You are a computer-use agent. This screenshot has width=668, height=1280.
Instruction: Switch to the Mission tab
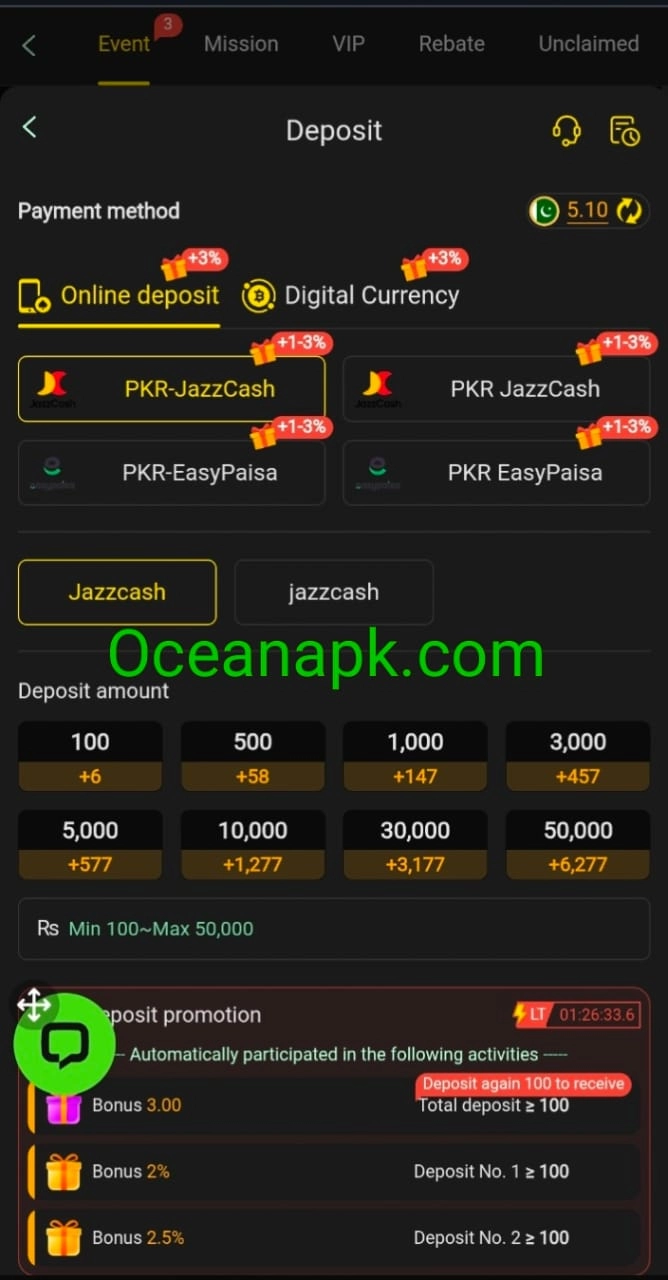(x=241, y=44)
